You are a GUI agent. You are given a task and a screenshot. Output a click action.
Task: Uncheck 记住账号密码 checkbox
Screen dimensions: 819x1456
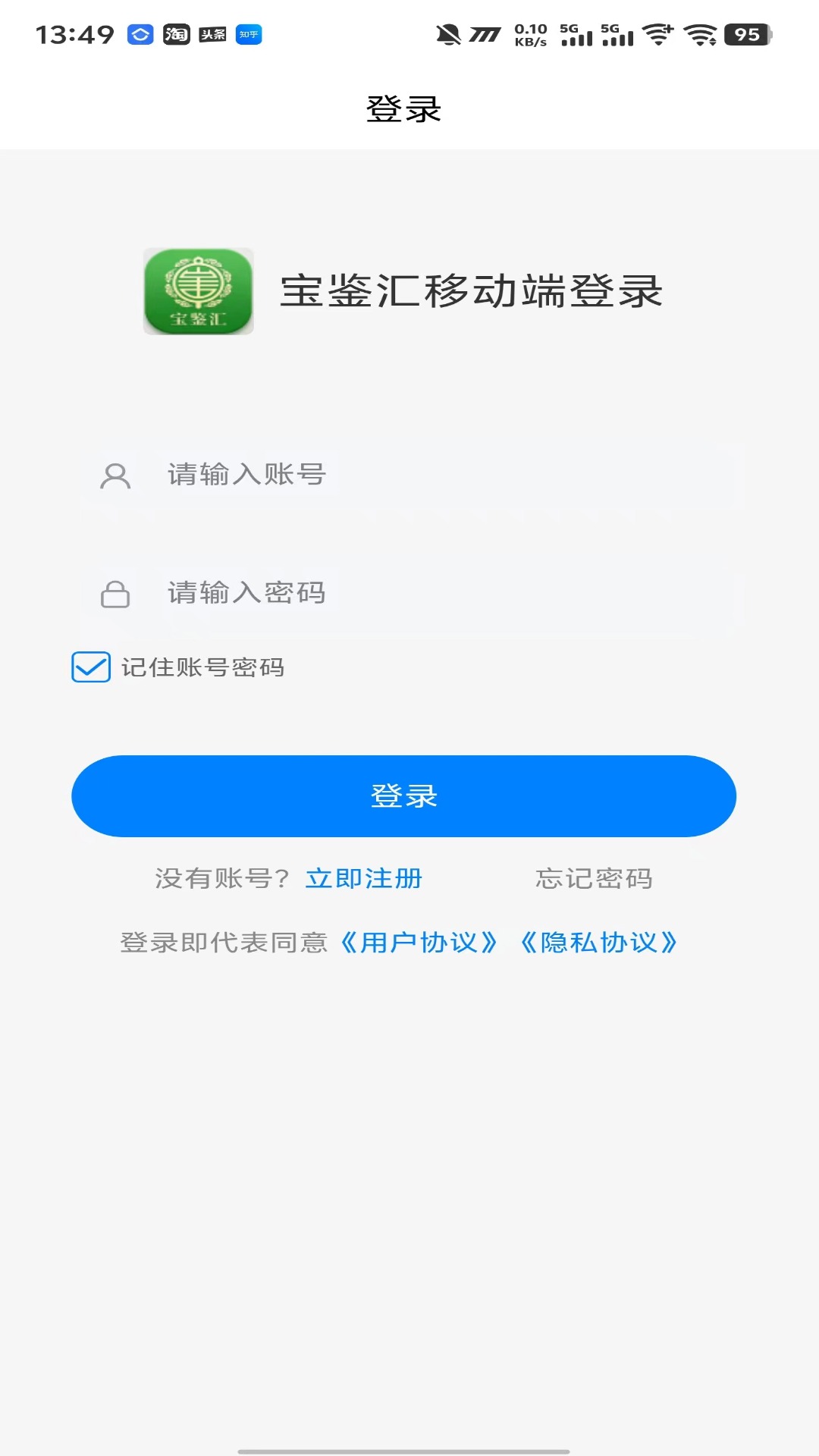click(89, 666)
